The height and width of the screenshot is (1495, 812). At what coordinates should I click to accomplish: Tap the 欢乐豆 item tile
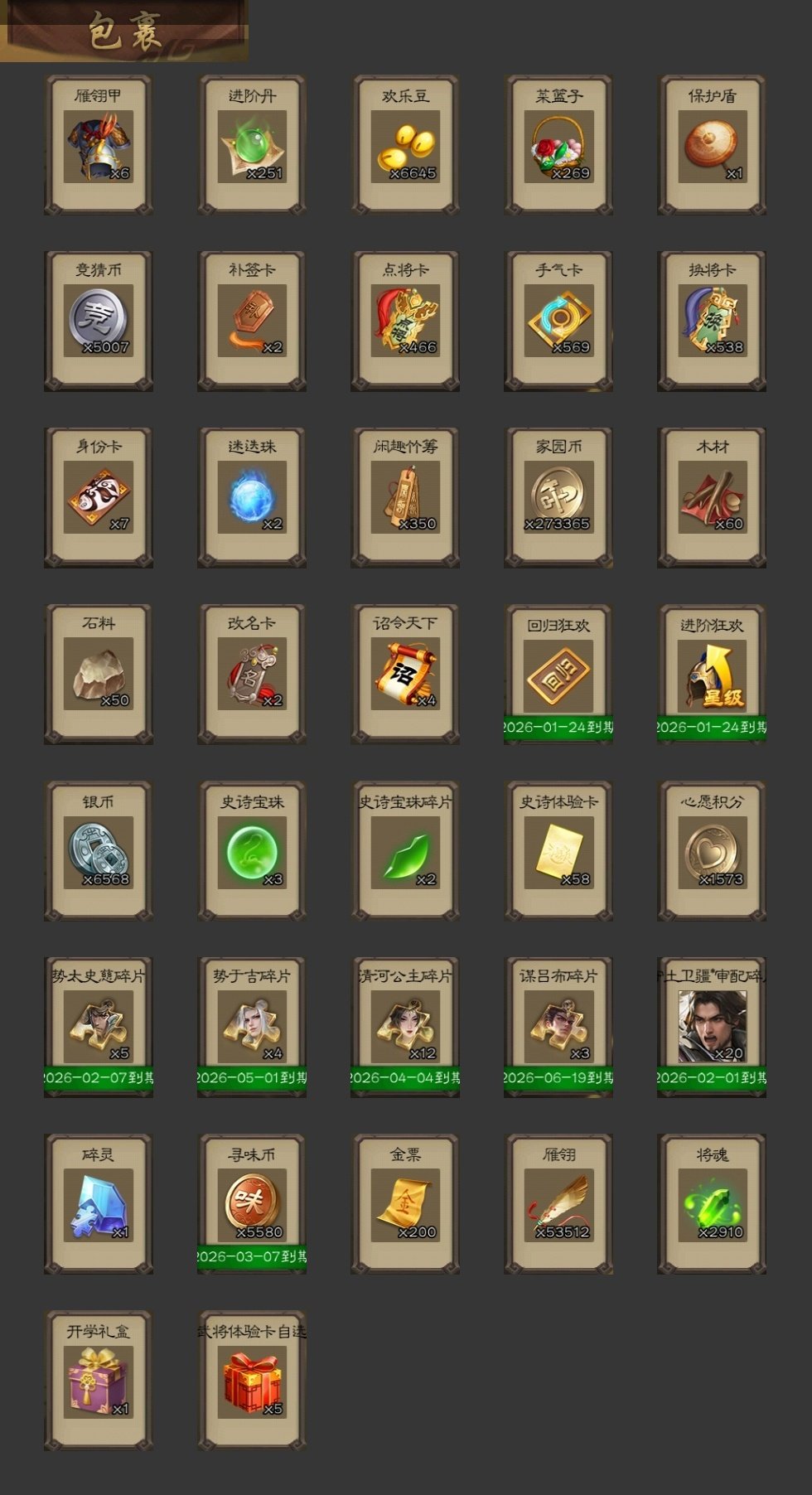(x=405, y=146)
